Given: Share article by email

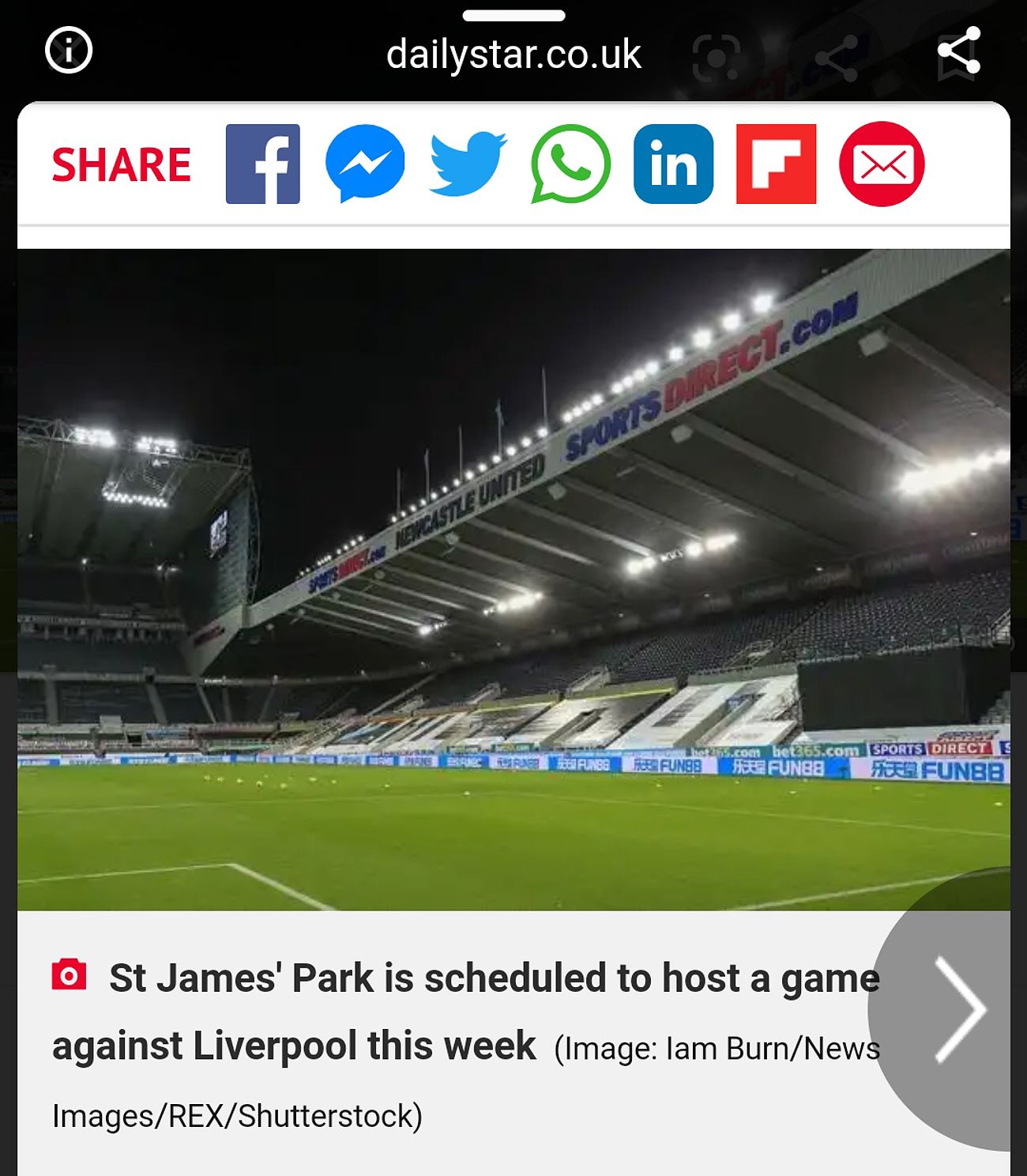Looking at the screenshot, I should click(882, 164).
